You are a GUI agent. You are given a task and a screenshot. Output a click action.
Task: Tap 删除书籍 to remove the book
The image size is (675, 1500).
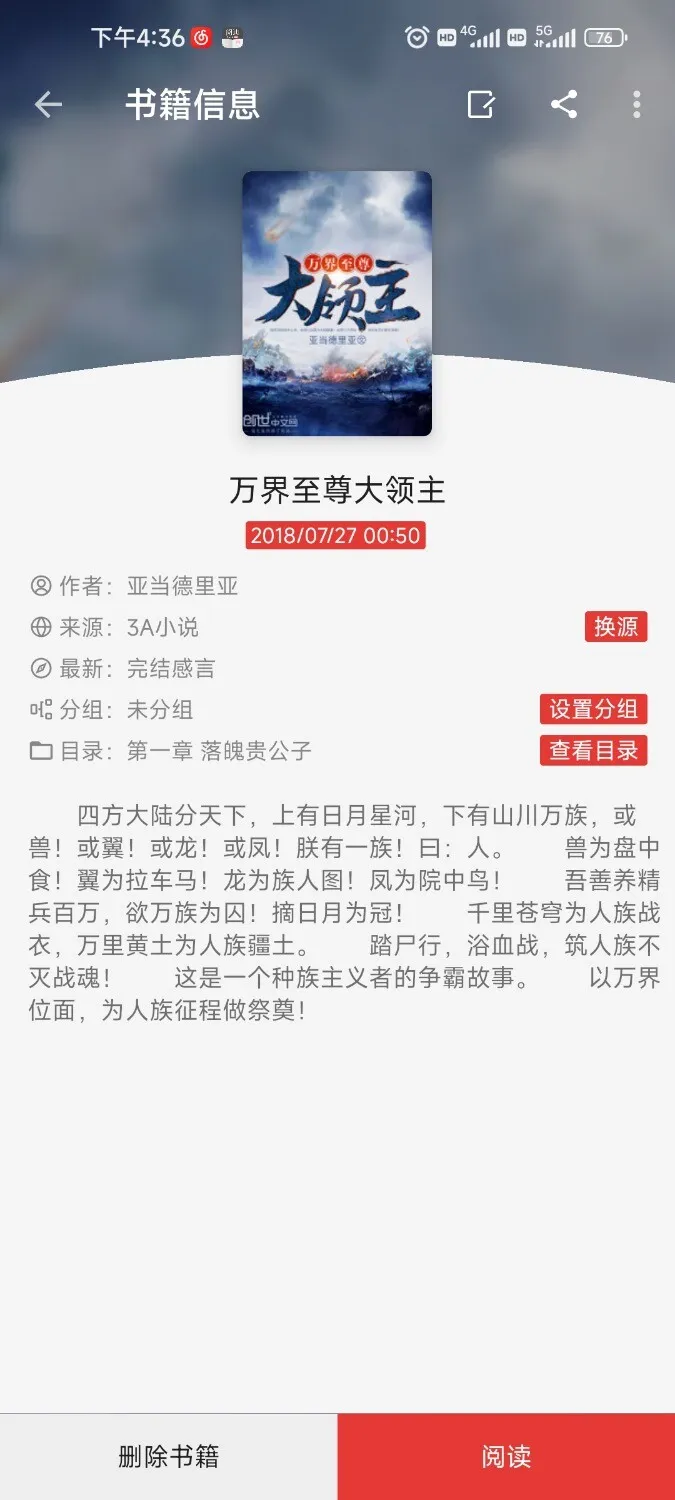pos(168,1456)
